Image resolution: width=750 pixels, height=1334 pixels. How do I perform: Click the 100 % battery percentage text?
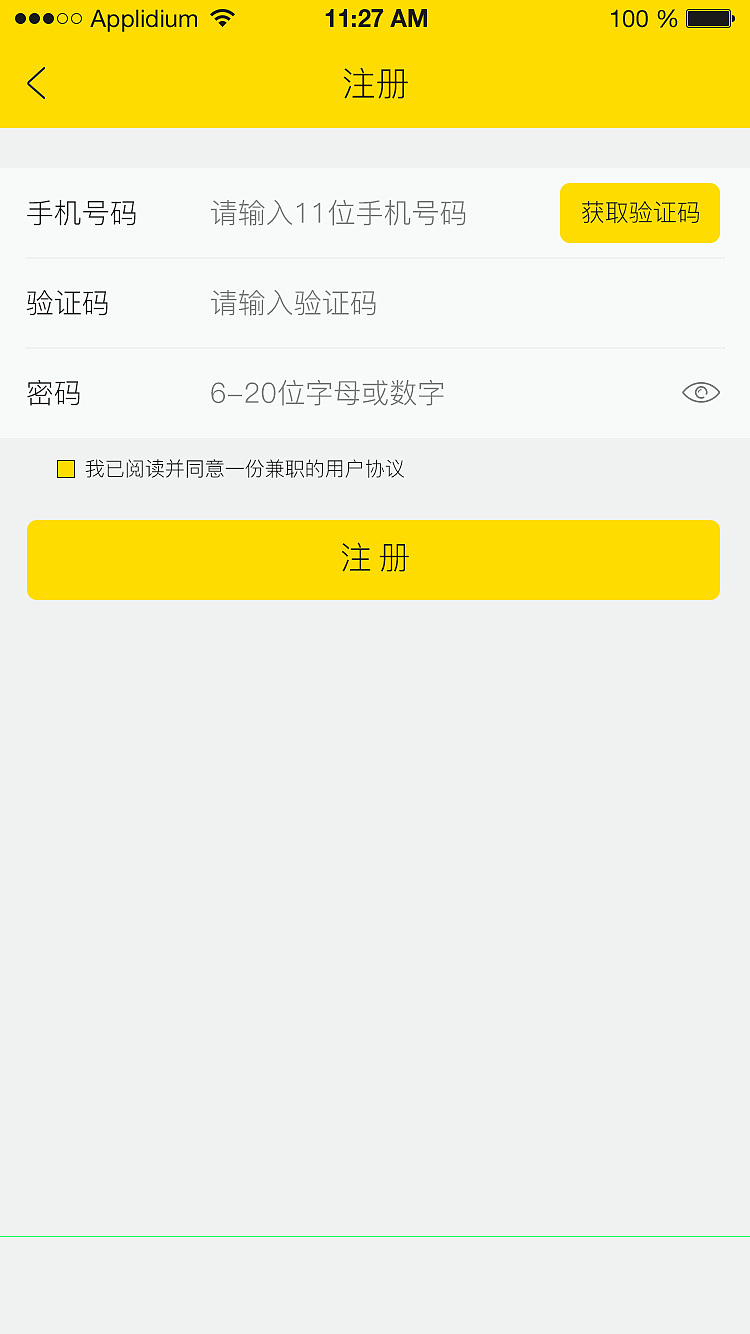coord(641,18)
